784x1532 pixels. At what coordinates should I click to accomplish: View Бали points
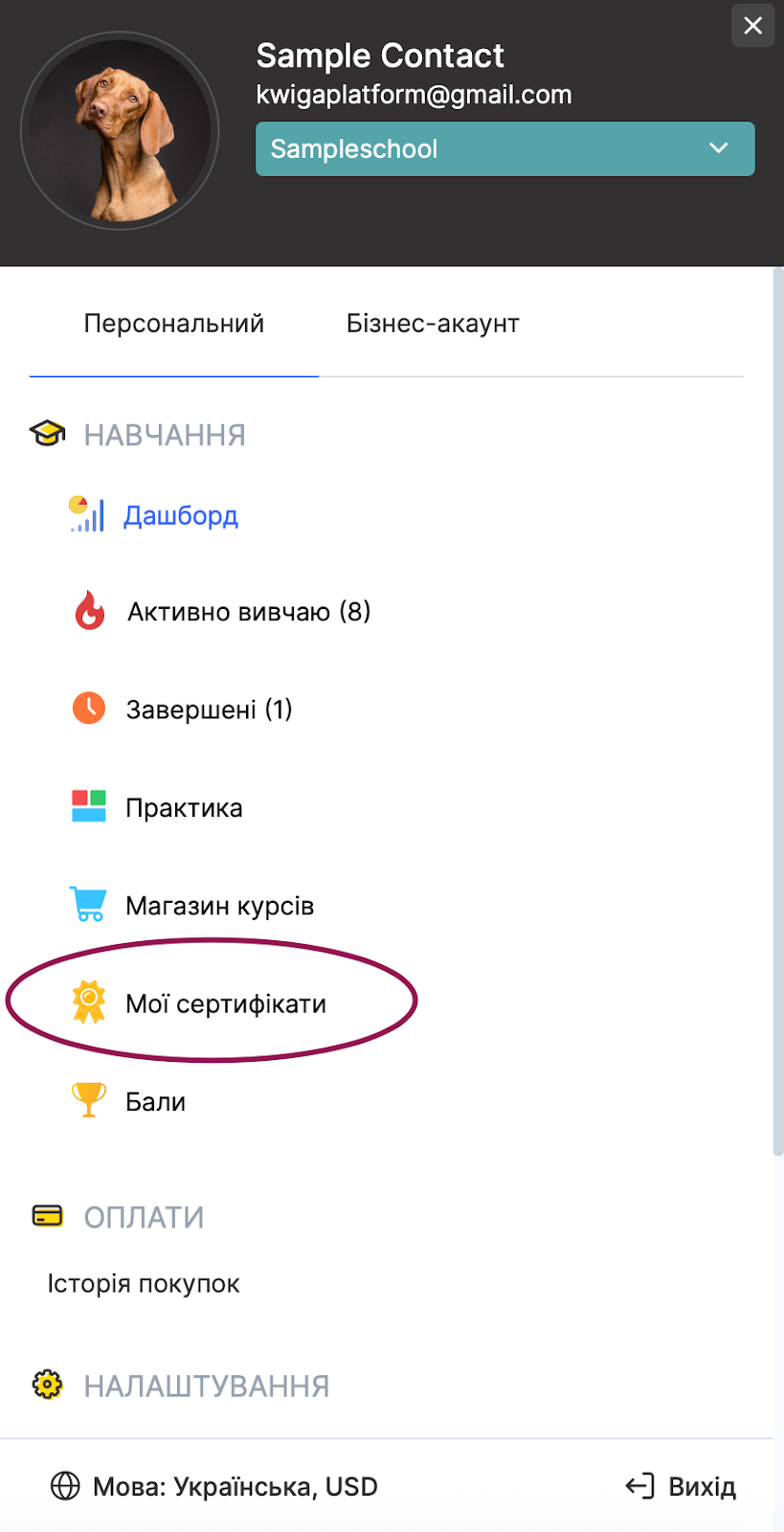coord(155,1102)
